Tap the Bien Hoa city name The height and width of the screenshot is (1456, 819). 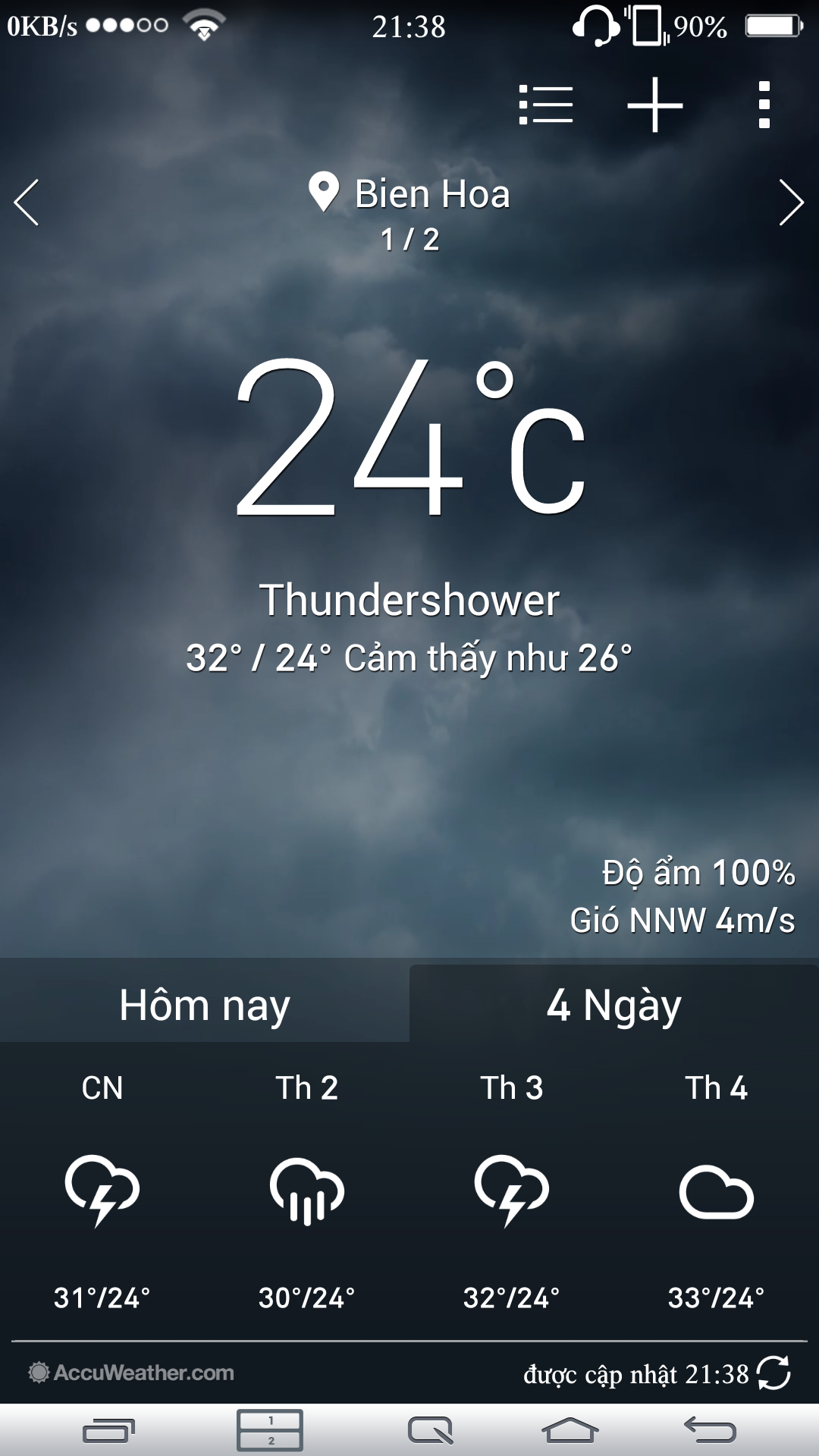434,193
